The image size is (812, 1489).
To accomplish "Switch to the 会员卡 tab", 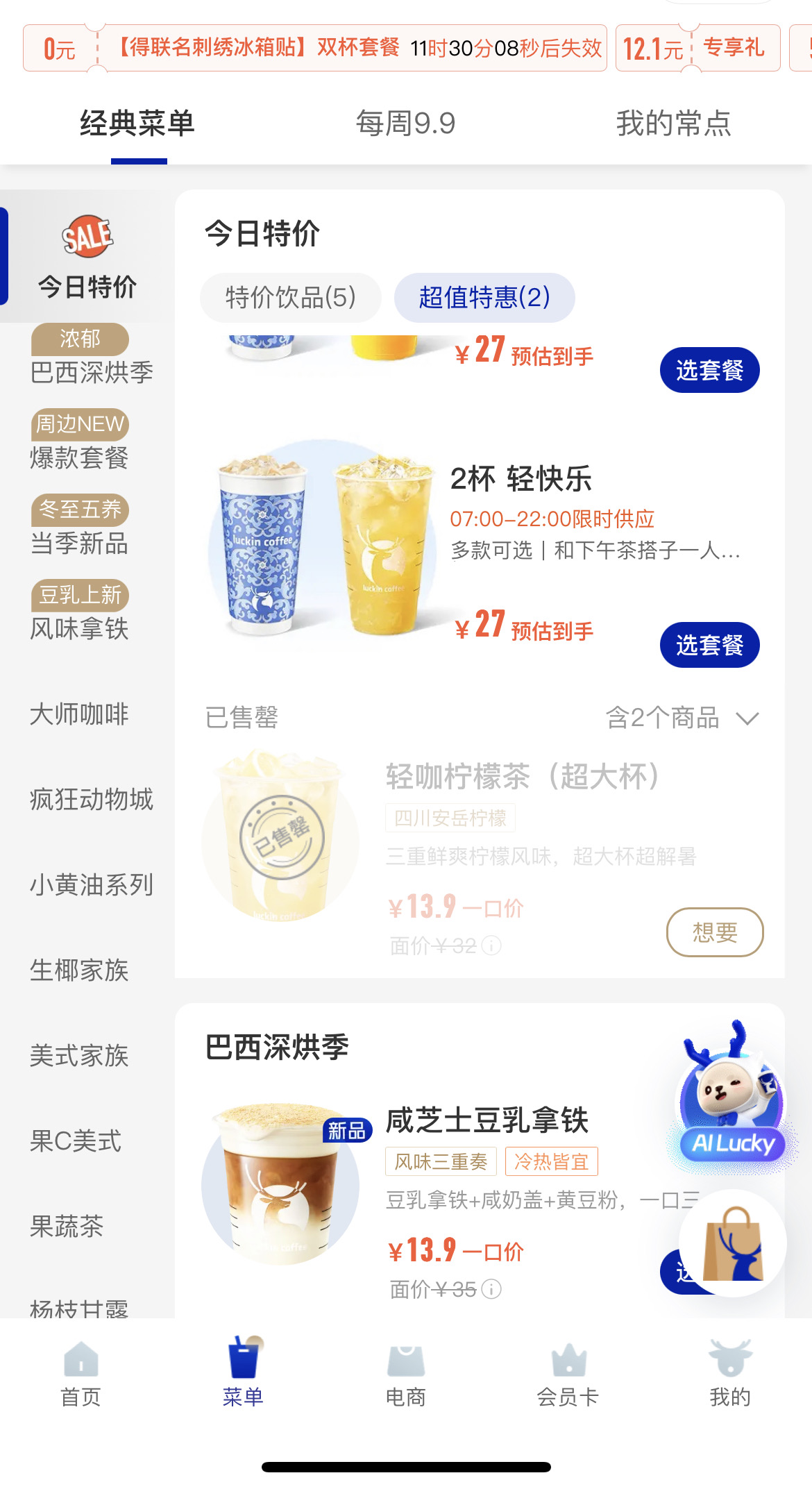I will pyautogui.click(x=568, y=1374).
